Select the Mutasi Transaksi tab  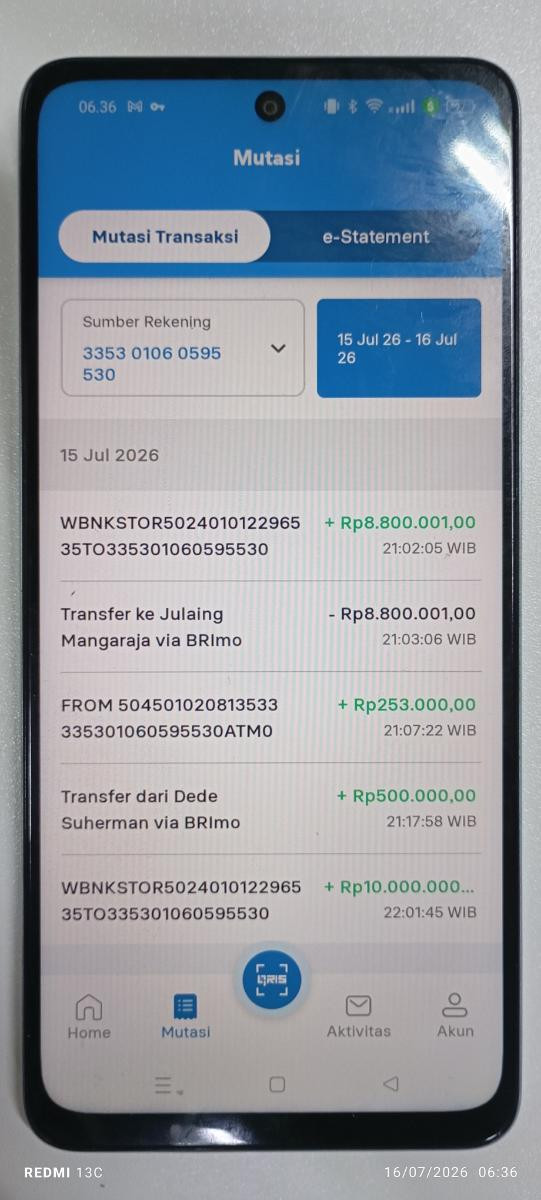tap(165, 237)
